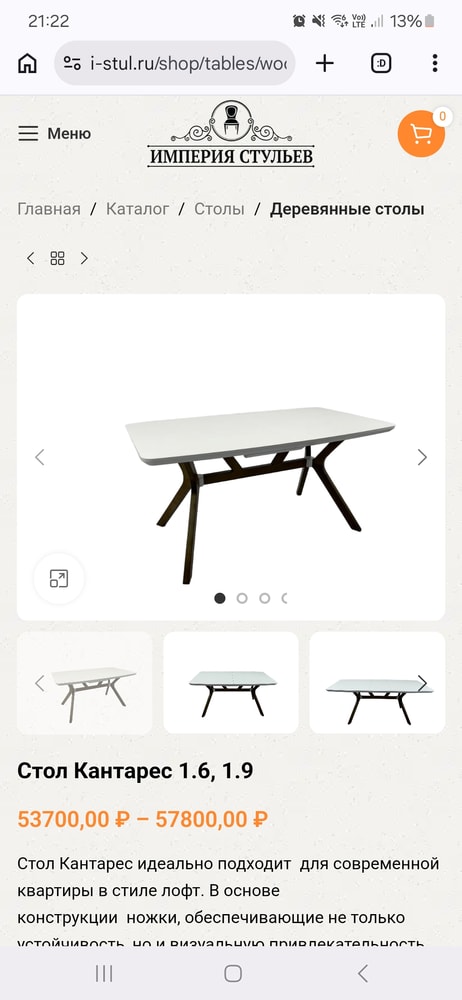Image resolution: width=462 pixels, height=1000 pixels.
Task: Open the tab switcher
Action: pyautogui.click(x=381, y=63)
